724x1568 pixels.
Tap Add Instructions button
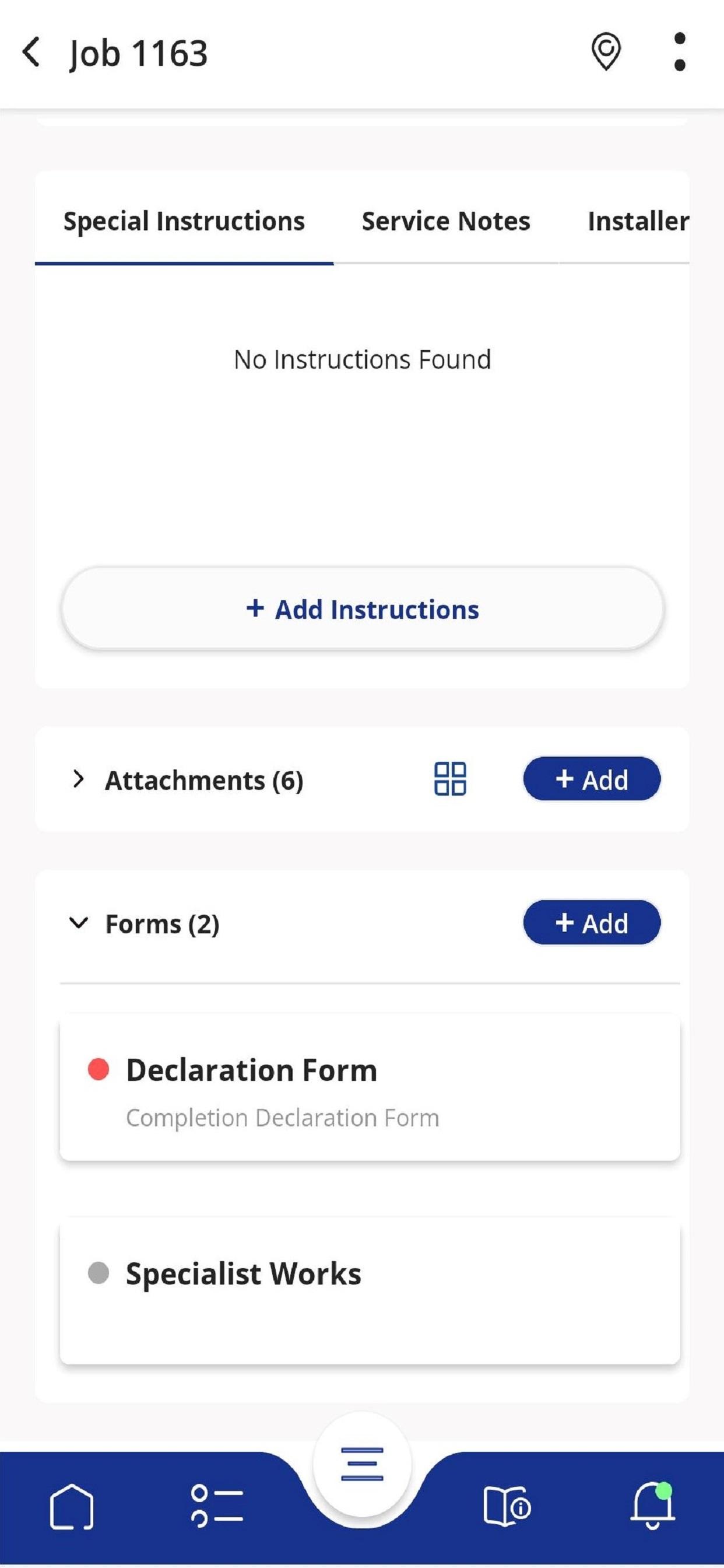(x=362, y=608)
